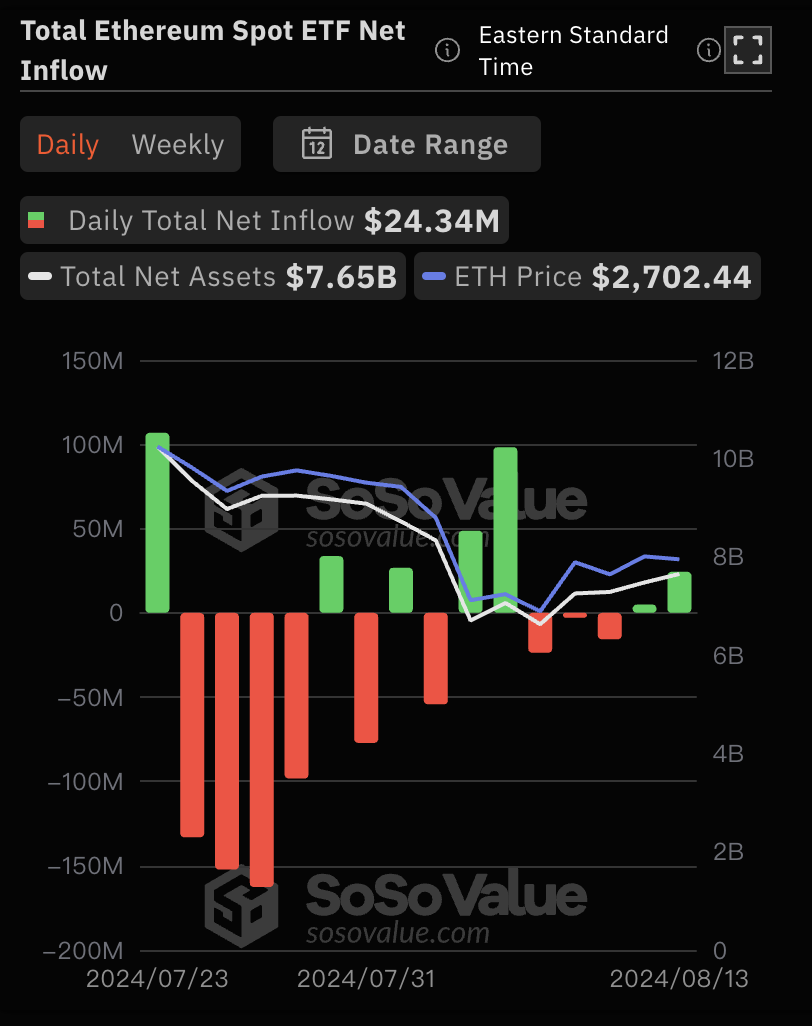Toggle Daily Total Net Inflow series
The width and height of the screenshot is (812, 1026).
pos(264,221)
